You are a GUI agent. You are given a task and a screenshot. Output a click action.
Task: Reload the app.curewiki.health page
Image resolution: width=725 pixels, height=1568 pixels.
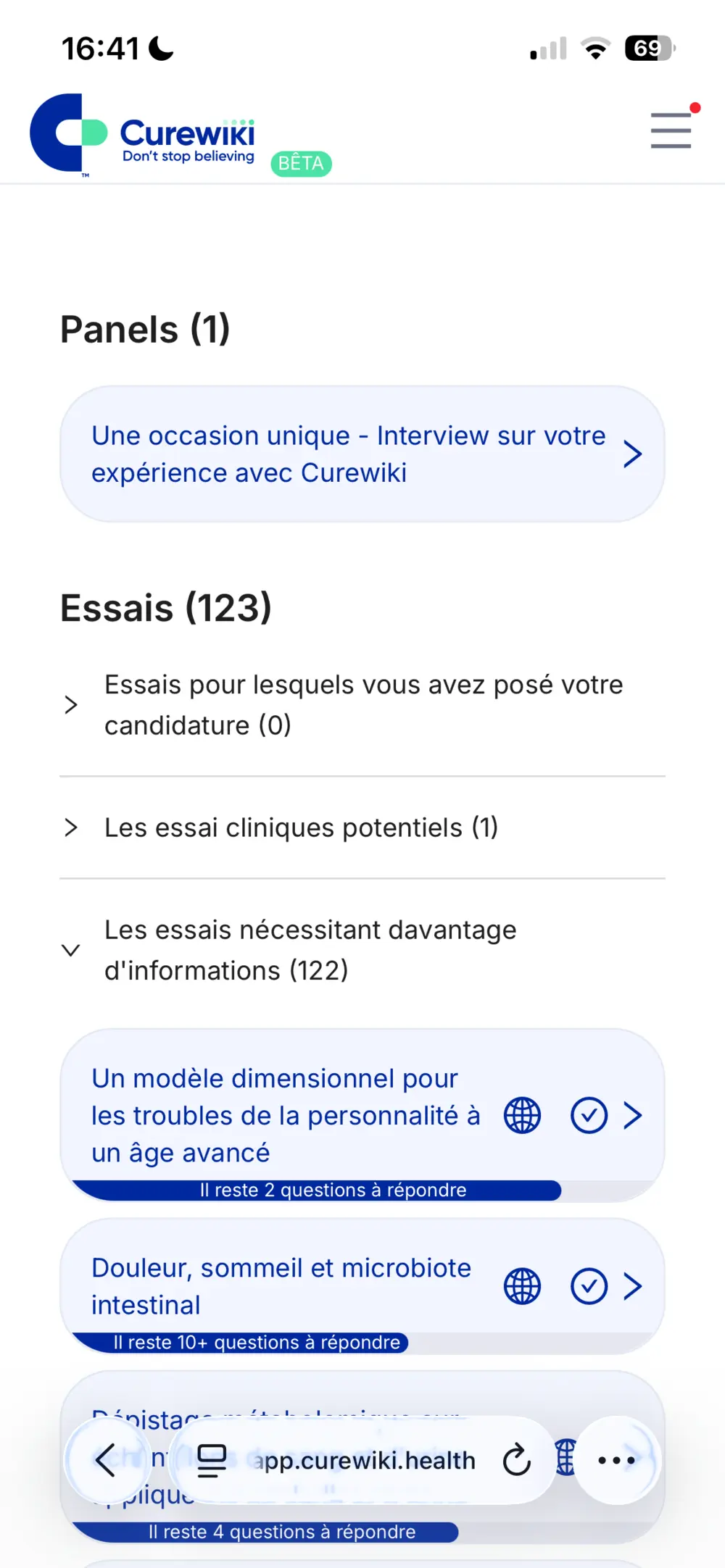[517, 1460]
